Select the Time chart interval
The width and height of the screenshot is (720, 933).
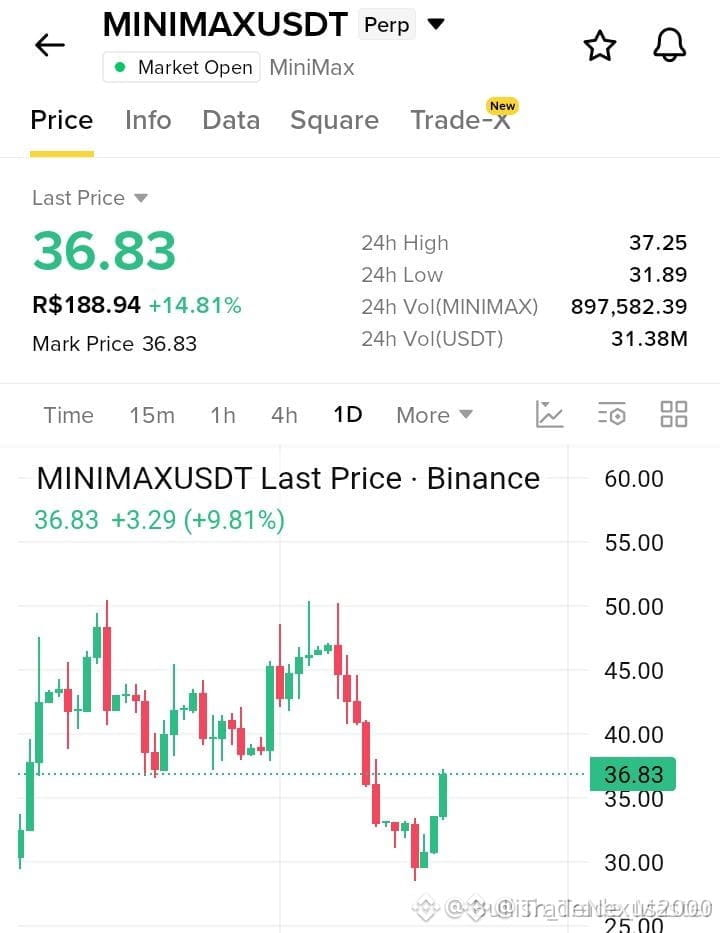[x=68, y=415]
